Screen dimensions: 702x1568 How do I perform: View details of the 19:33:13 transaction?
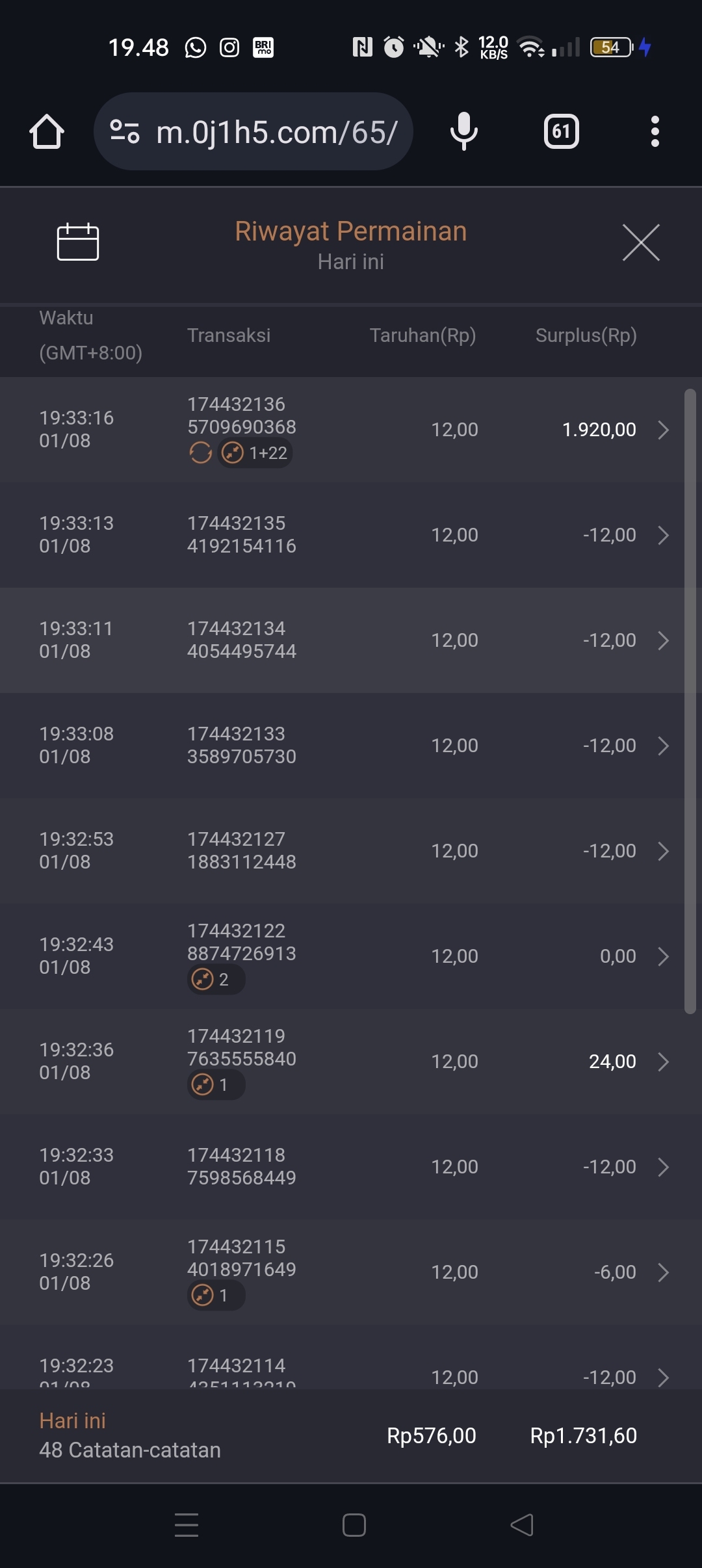351,535
